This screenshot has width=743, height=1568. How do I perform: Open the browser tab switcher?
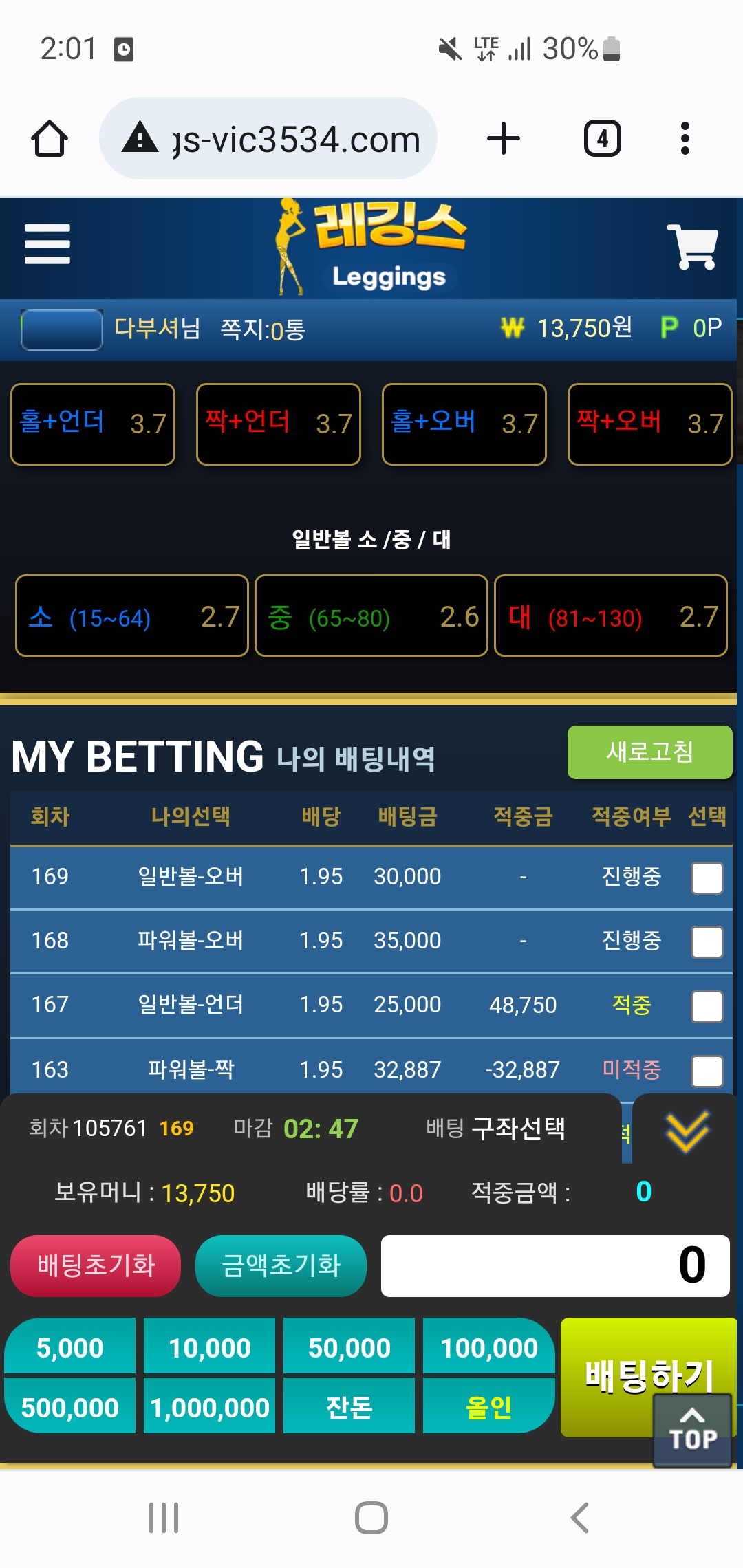pos(602,139)
